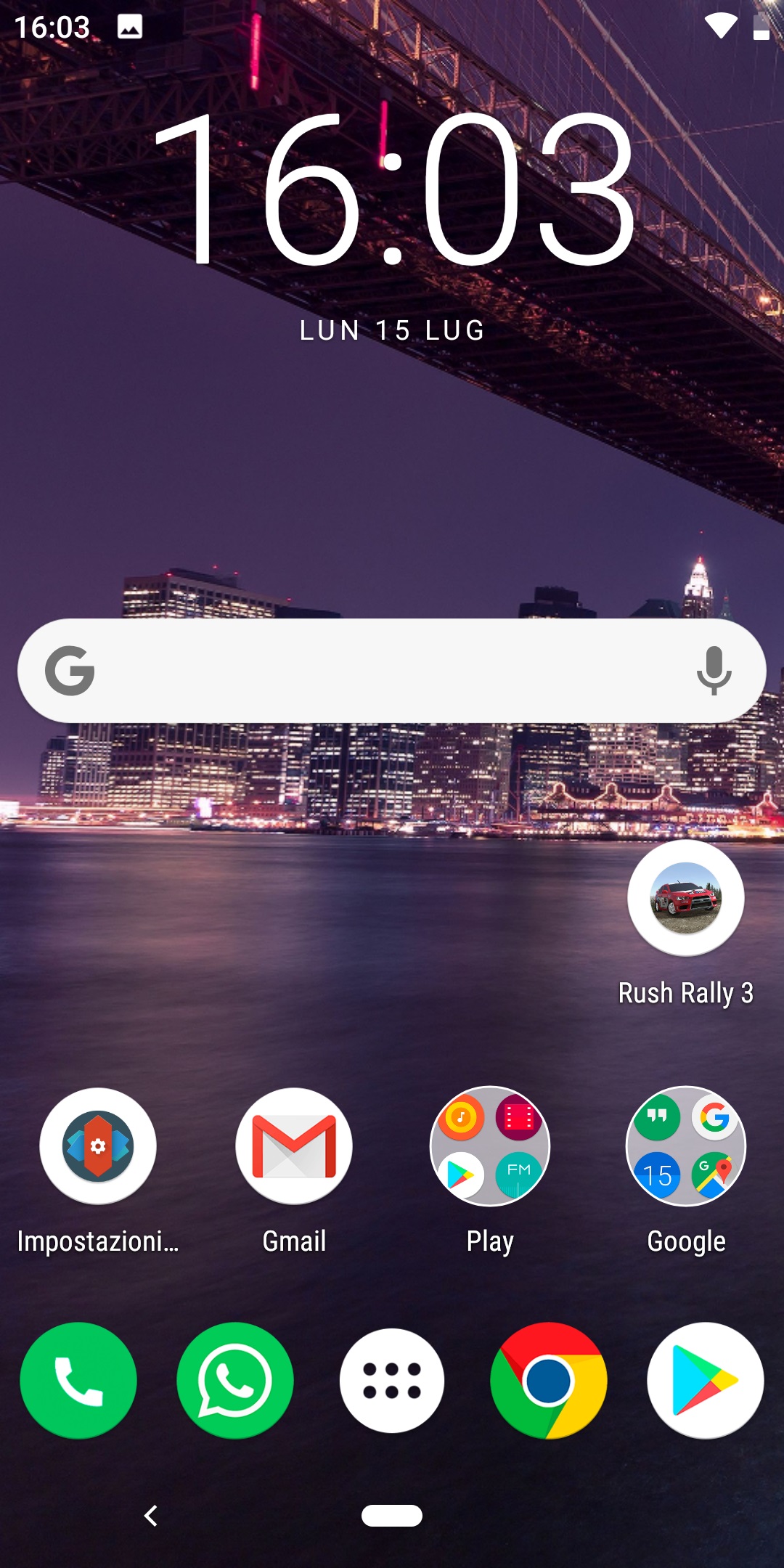This screenshot has width=784, height=1568.
Task: Open the Google folder
Action: click(x=686, y=1146)
